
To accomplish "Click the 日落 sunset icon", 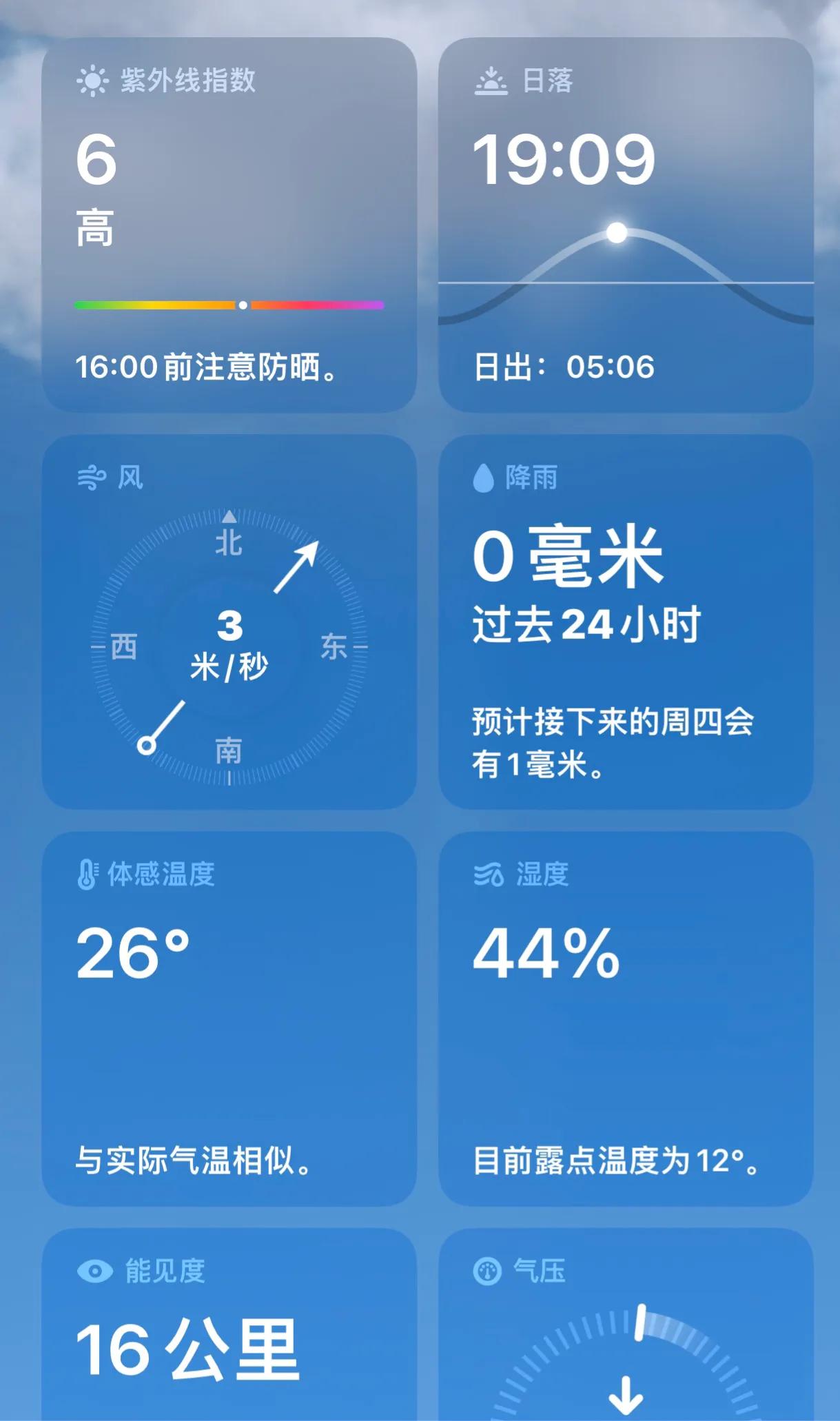I will point(491,80).
